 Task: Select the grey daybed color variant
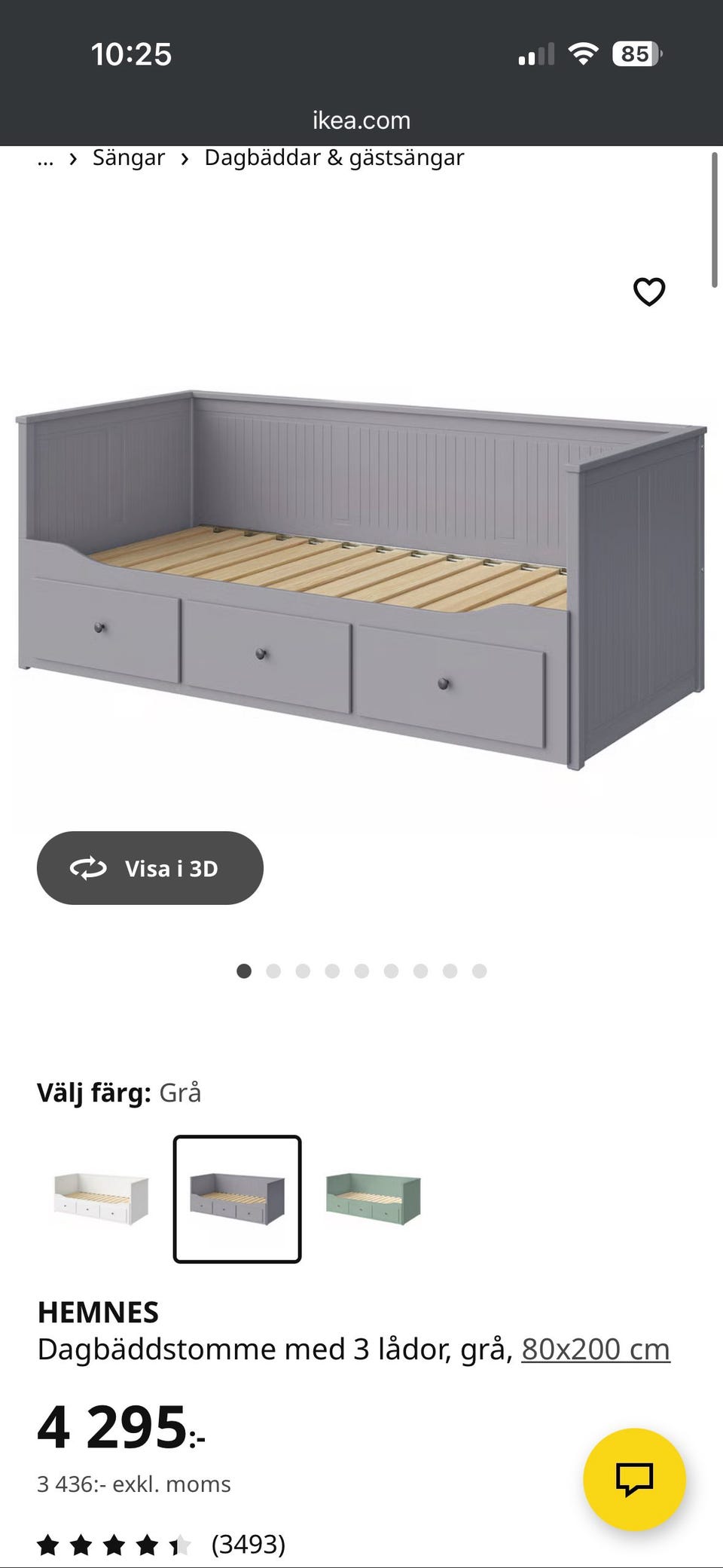(x=237, y=1198)
